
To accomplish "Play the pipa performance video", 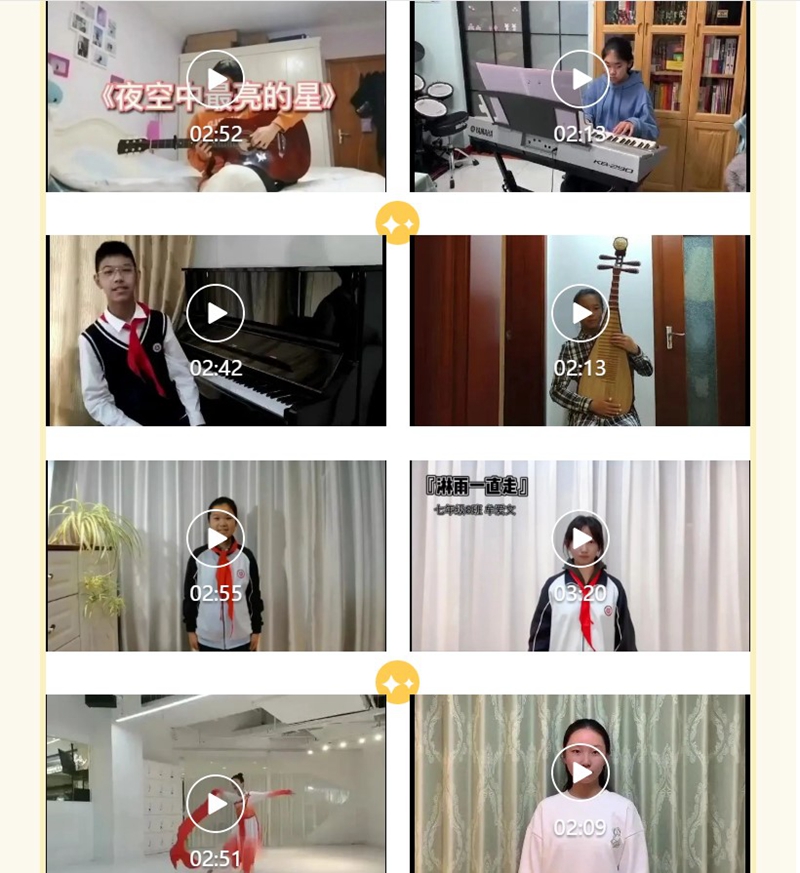I will coord(580,313).
